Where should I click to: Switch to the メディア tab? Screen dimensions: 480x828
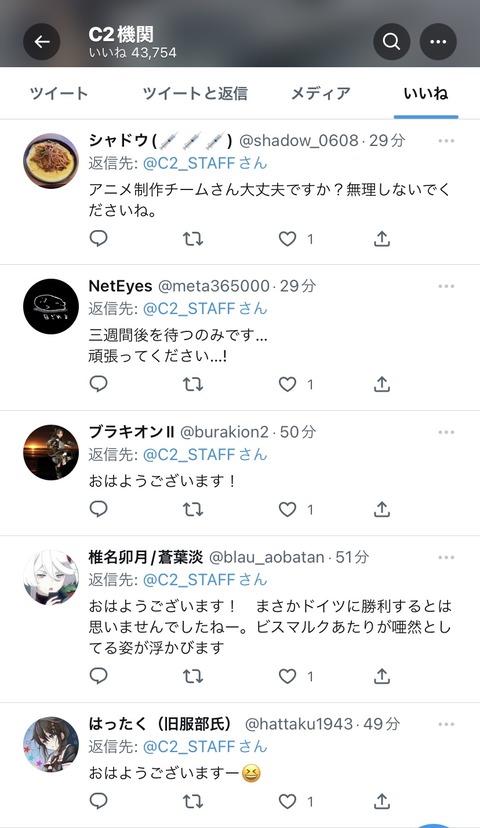coord(321,93)
